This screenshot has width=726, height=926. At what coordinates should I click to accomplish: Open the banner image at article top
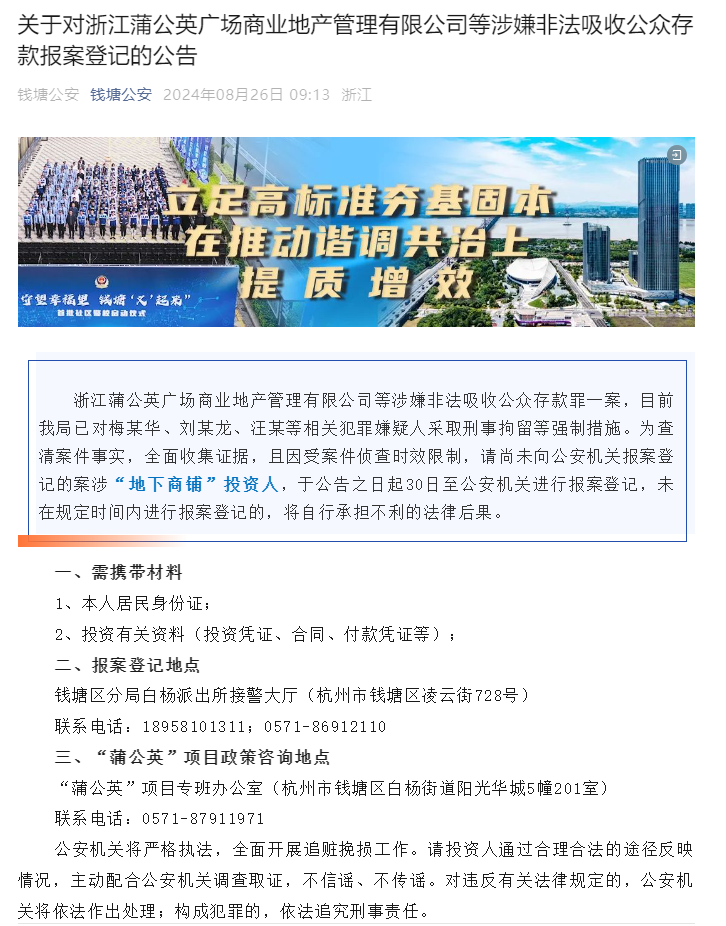(356, 232)
